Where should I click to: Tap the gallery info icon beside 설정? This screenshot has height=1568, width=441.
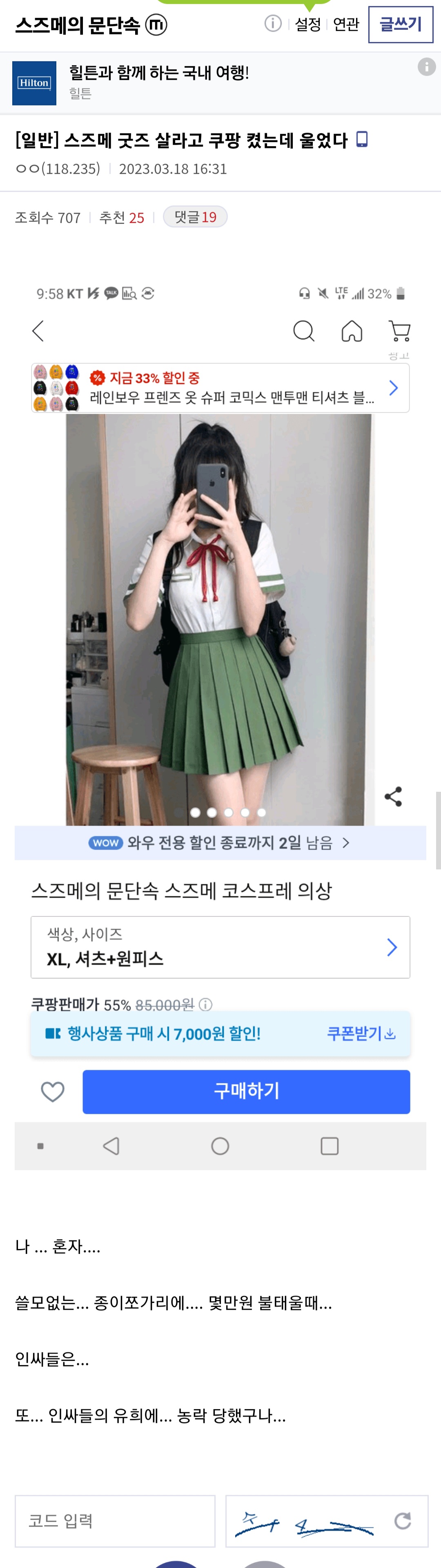point(273,24)
